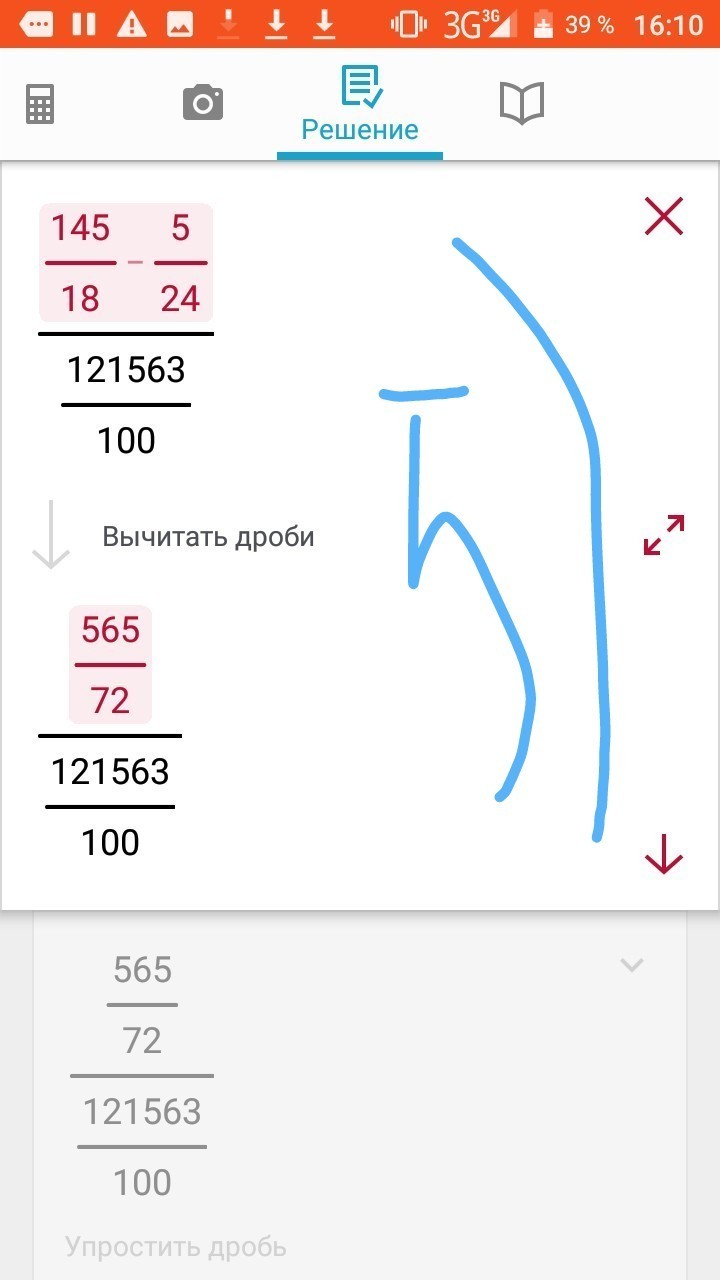Go to the next step arrow

663,855
